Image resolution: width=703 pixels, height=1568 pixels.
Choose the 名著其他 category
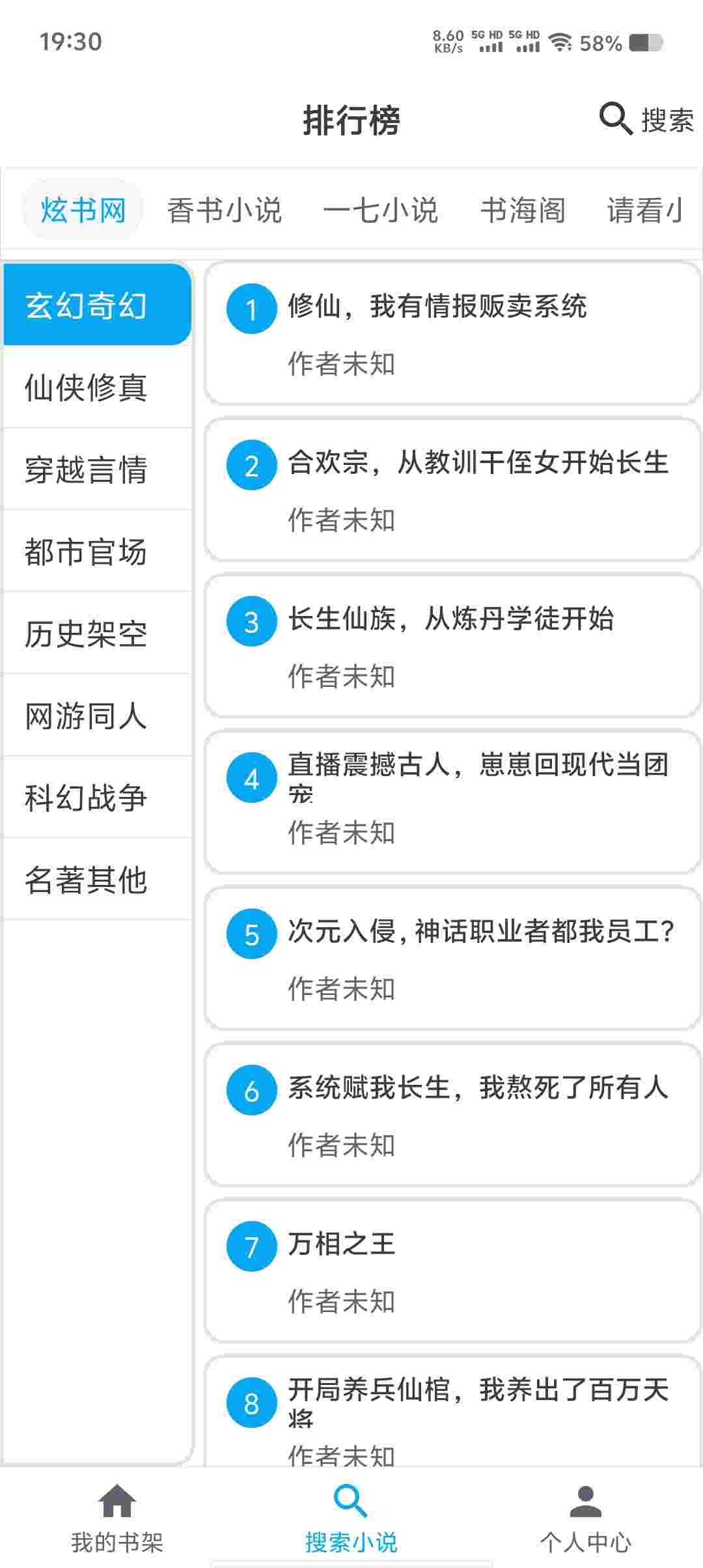coord(87,880)
